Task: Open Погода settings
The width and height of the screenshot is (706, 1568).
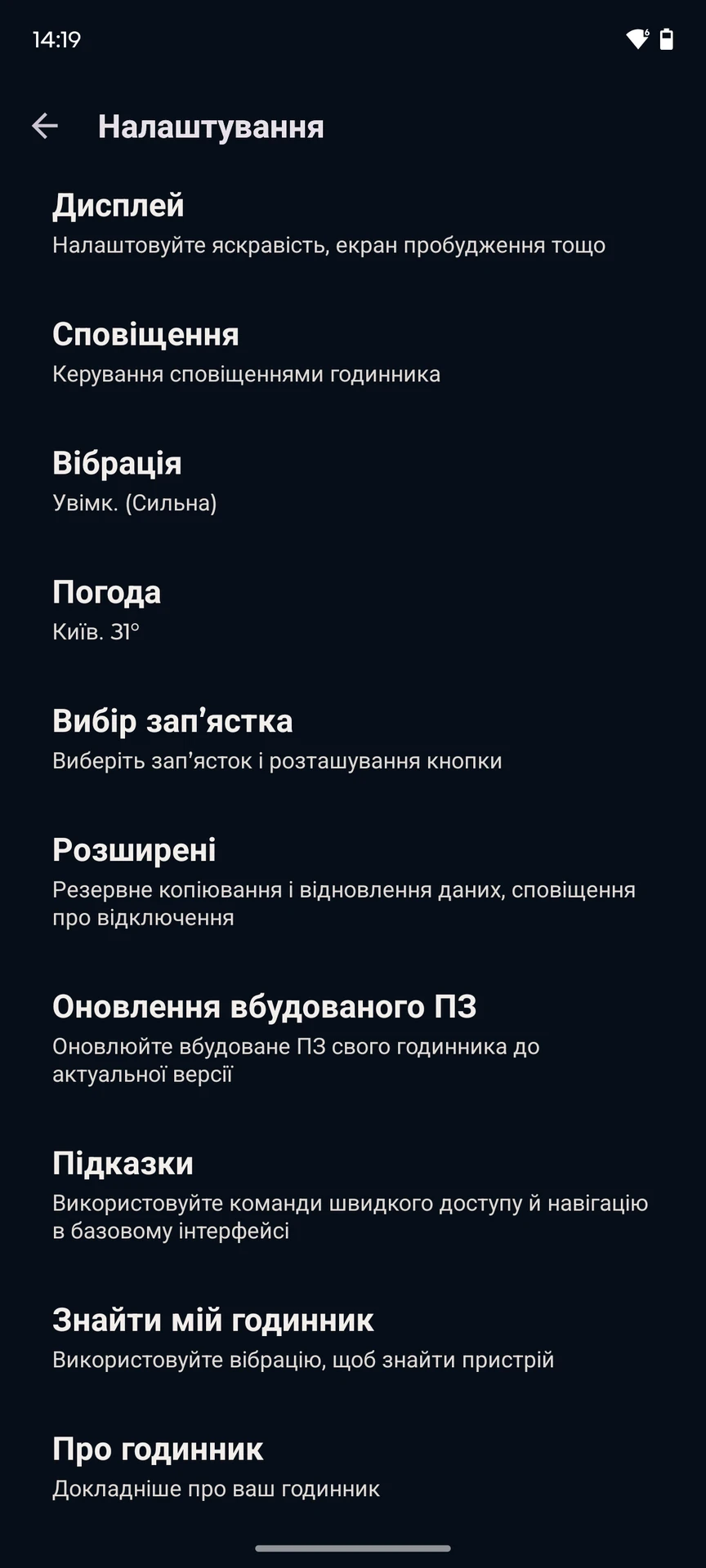Action: click(353, 611)
